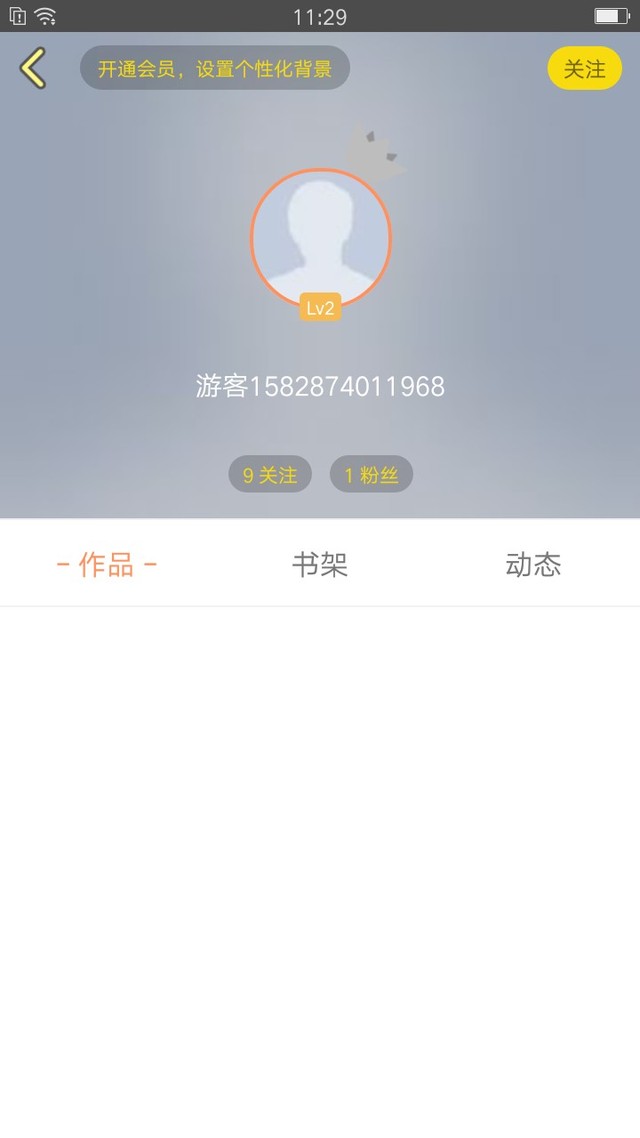View the 9 关注 following list
Image resolution: width=640 pixels, height=1138 pixels.
pyautogui.click(x=270, y=475)
